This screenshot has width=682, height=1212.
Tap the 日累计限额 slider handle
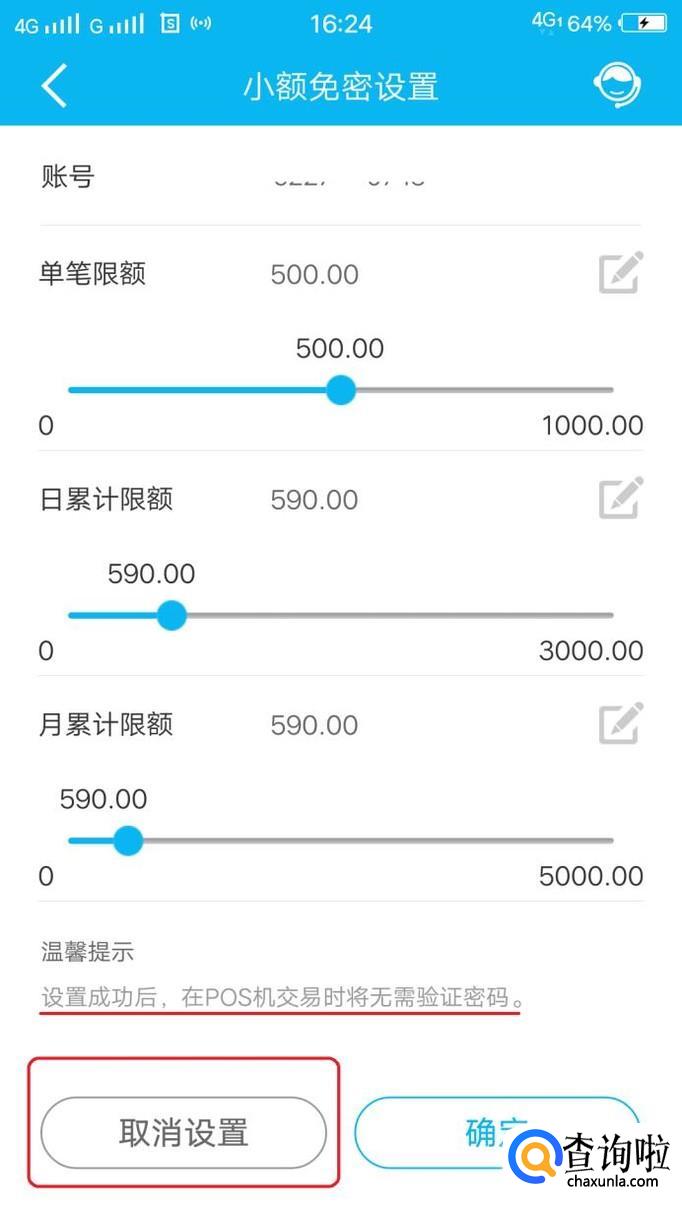click(x=172, y=615)
